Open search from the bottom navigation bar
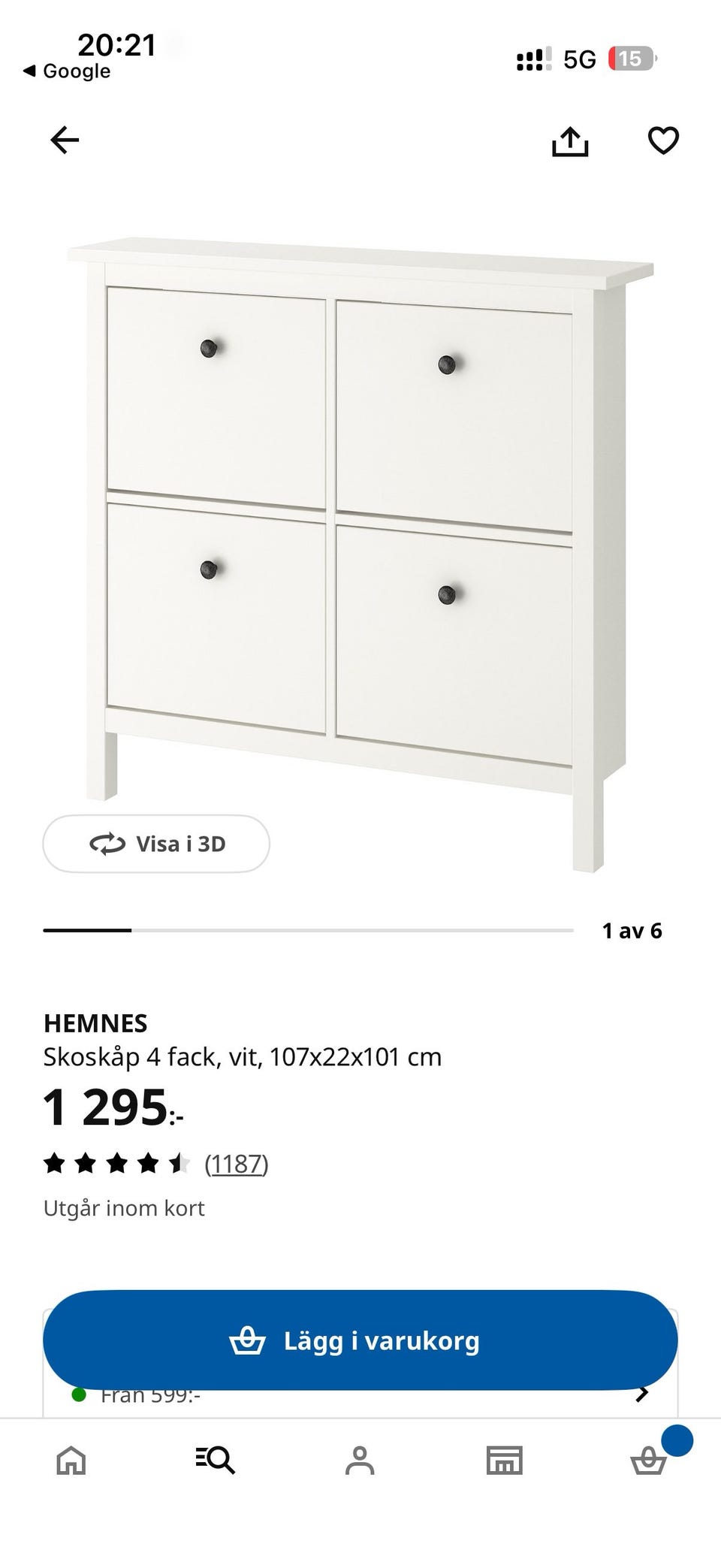This screenshot has width=721, height=1568. point(216,1461)
